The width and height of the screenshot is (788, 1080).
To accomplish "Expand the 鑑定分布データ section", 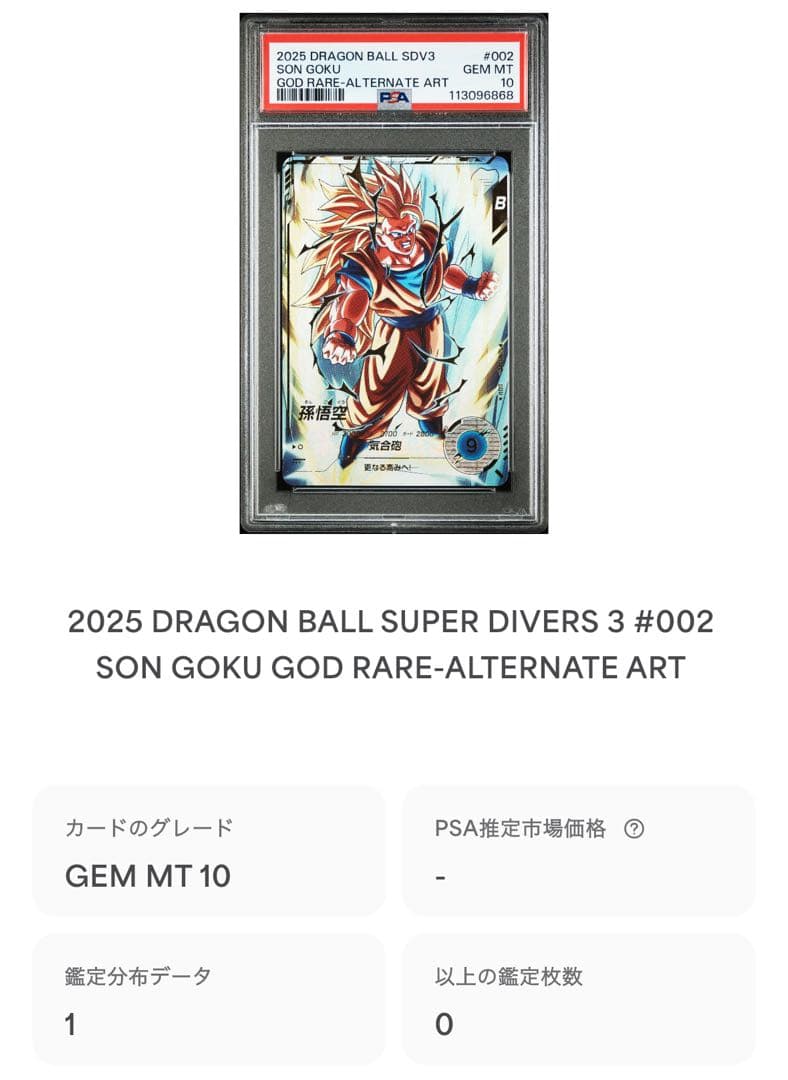I will coord(212,995).
